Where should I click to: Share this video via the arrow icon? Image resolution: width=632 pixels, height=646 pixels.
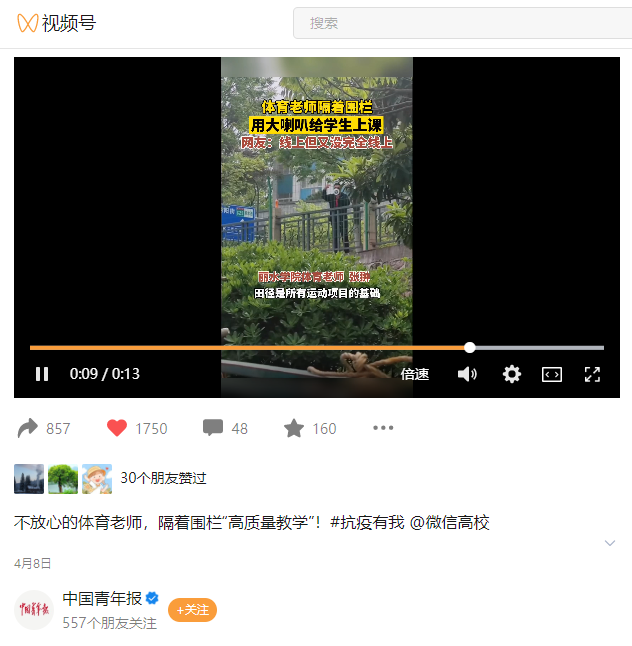click(x=28, y=428)
